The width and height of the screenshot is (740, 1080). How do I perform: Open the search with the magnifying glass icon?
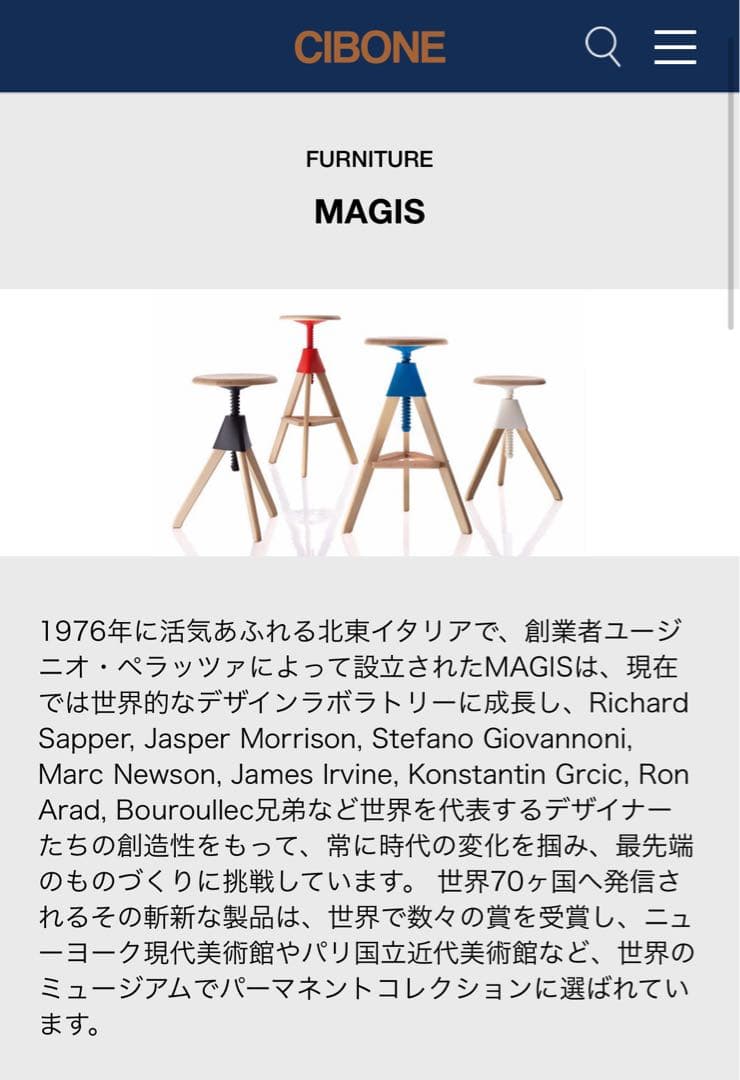[603, 46]
